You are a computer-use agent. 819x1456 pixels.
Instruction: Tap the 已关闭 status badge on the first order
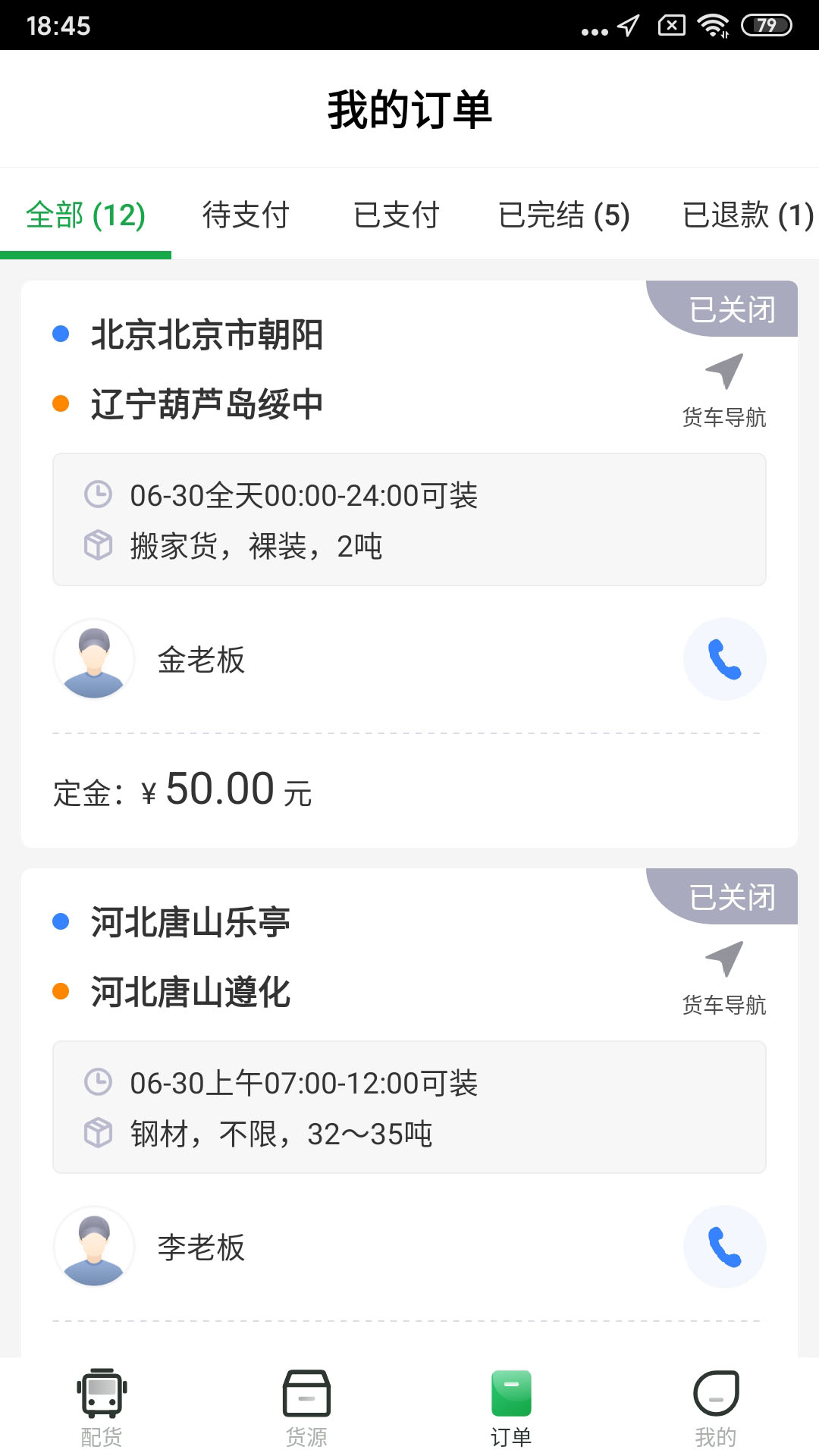733,308
